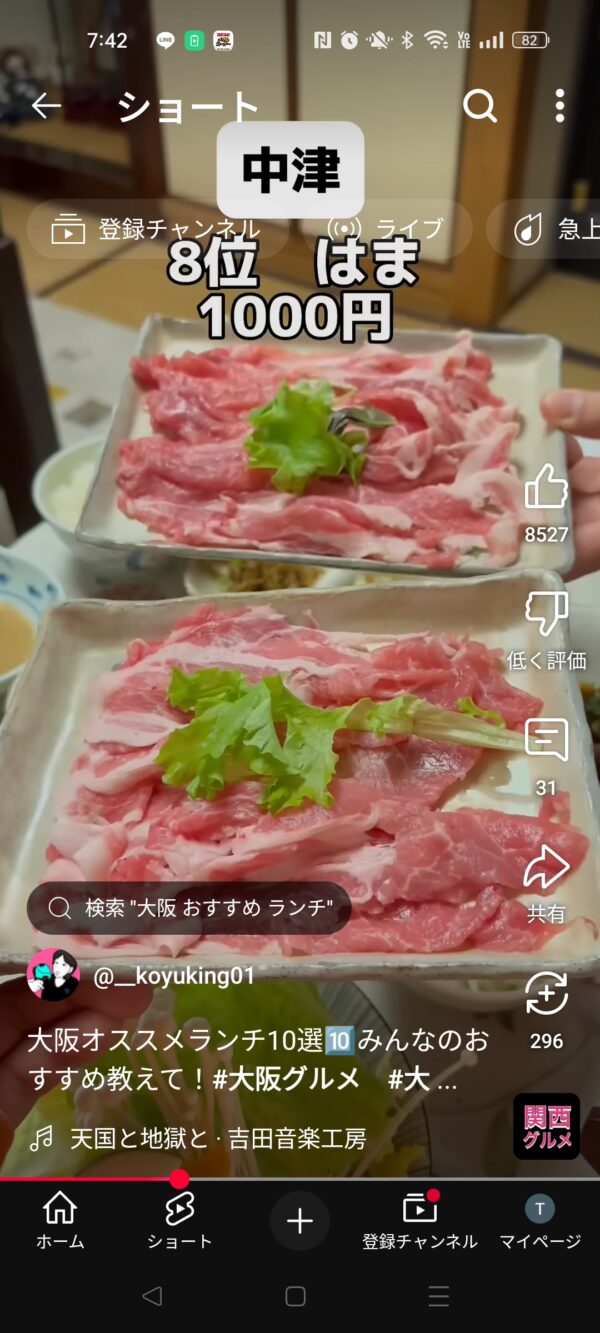This screenshot has height=1333, width=600.
Task: Open the 関西グルメ sound thumbnail
Action: [x=547, y=1126]
